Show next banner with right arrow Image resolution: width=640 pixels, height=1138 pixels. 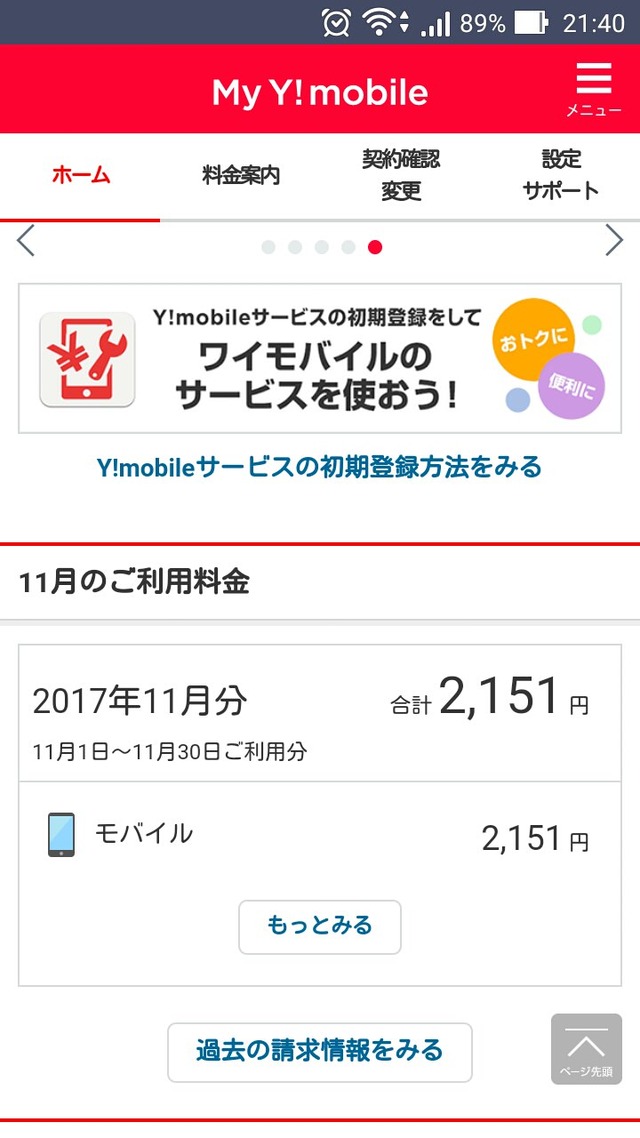coord(614,241)
